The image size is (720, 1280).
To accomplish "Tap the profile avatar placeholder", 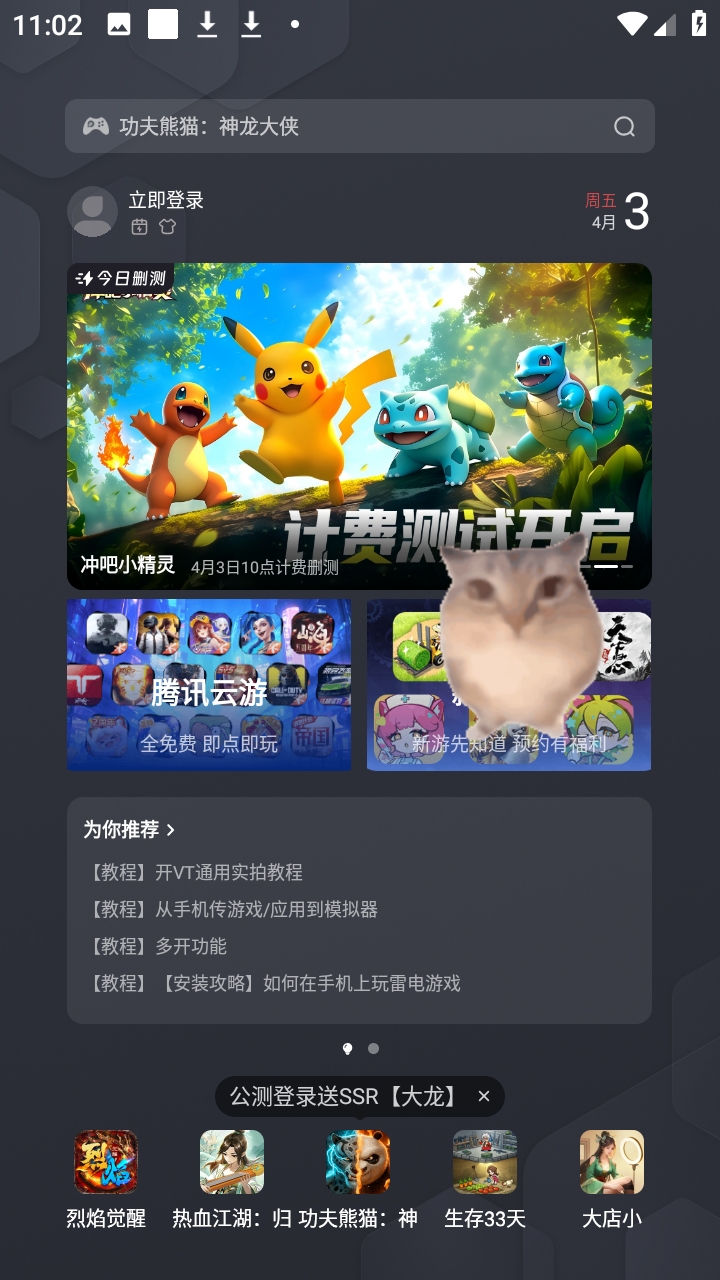I will tap(92, 212).
